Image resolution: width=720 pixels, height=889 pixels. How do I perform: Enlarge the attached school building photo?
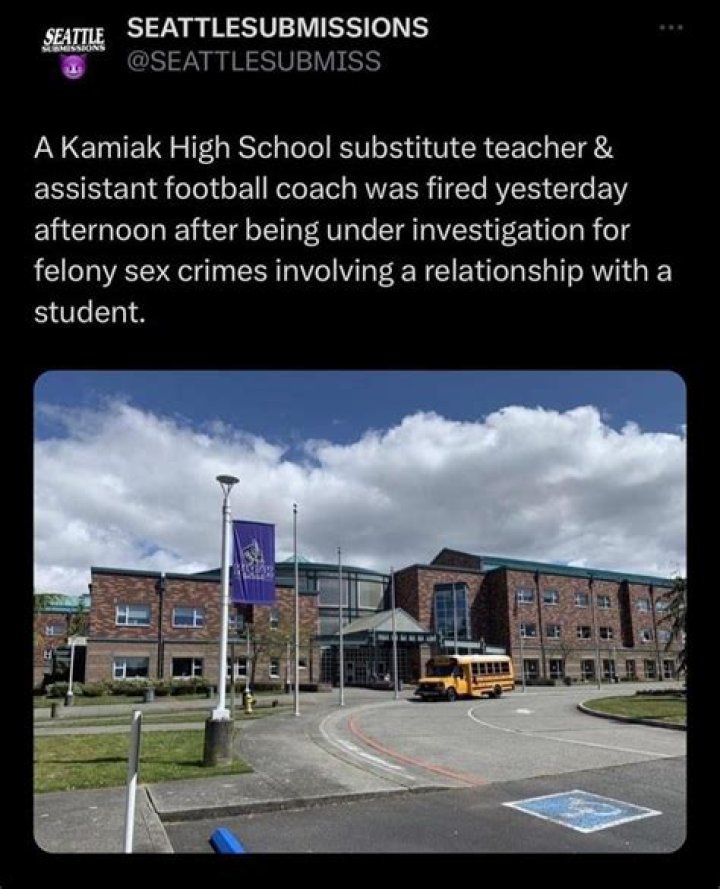[360, 611]
